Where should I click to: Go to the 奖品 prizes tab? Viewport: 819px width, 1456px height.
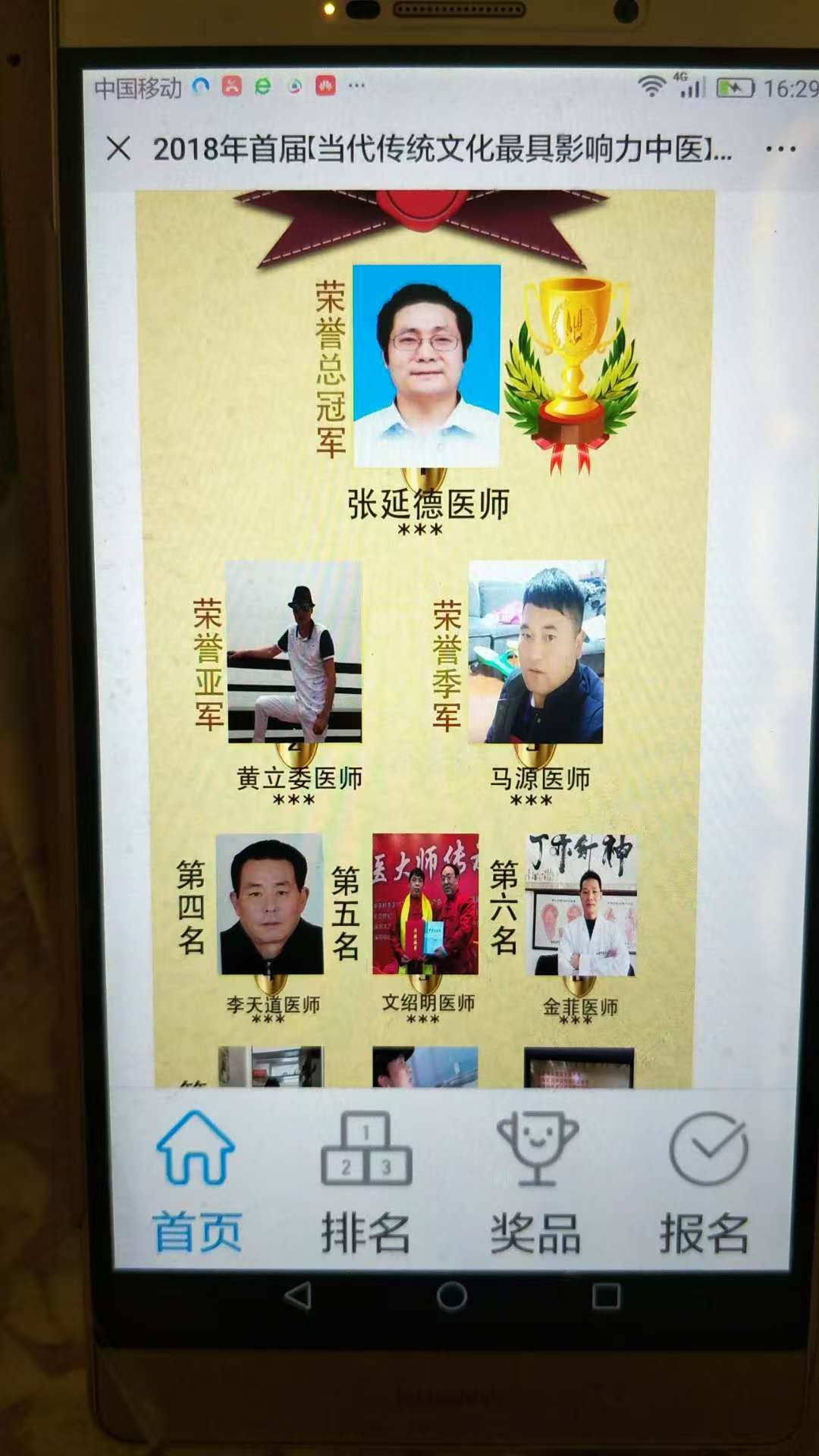click(536, 1181)
